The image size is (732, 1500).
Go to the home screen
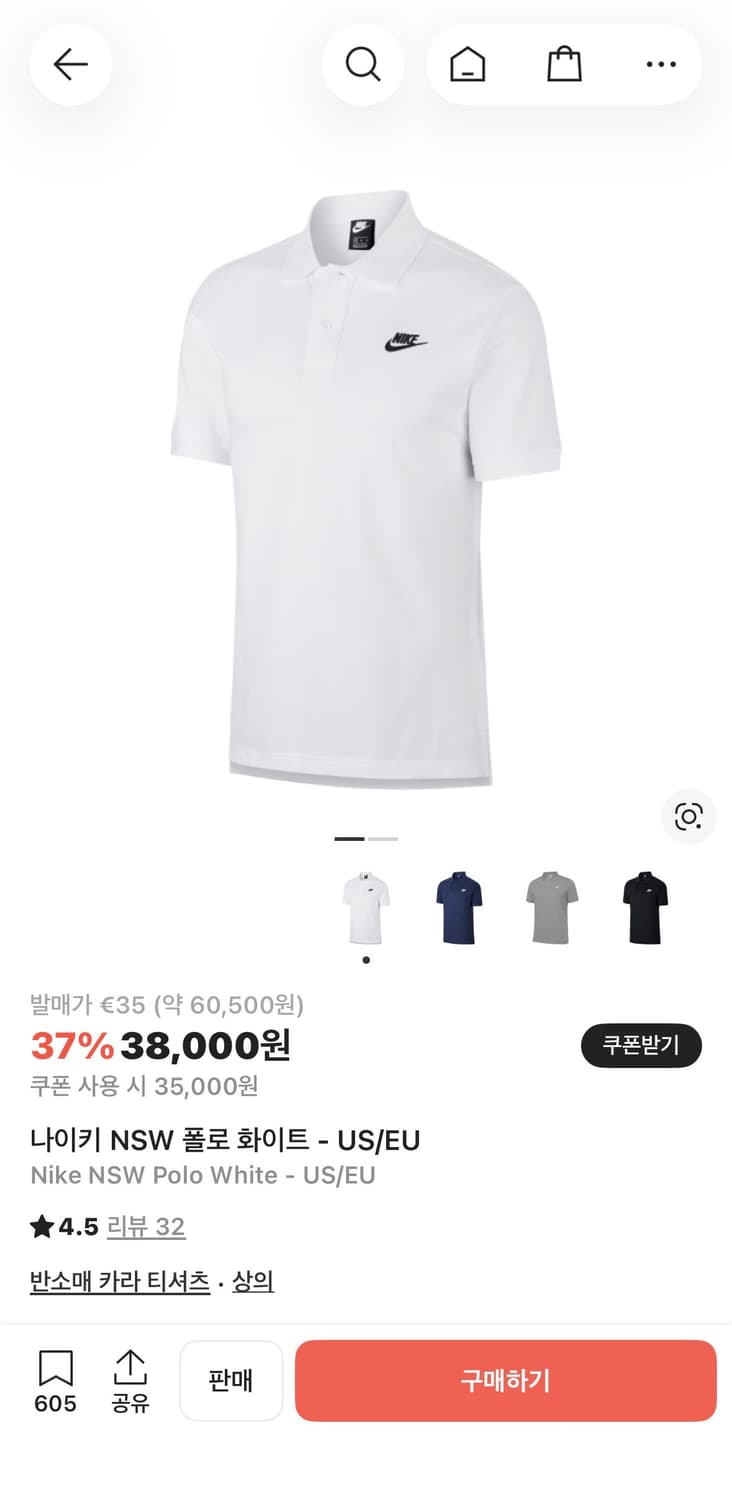coord(465,64)
